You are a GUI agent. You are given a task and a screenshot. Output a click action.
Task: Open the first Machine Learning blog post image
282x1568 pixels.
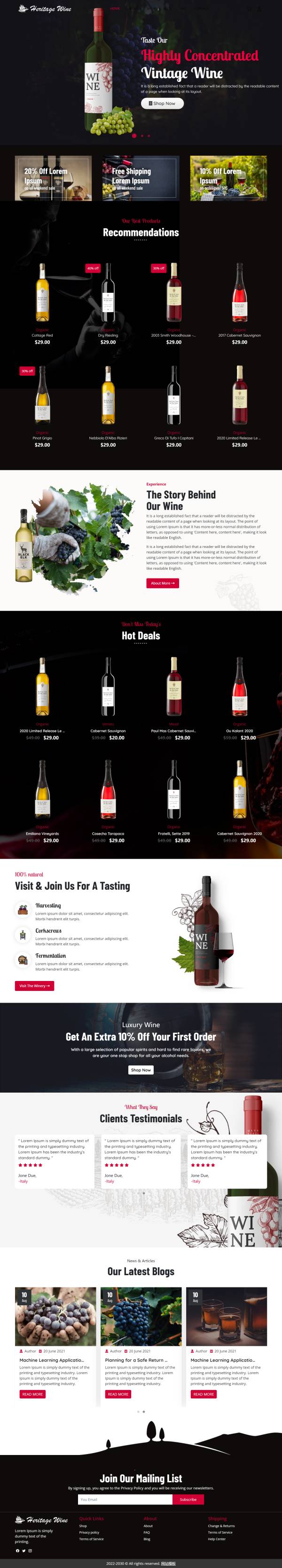coord(55,1316)
